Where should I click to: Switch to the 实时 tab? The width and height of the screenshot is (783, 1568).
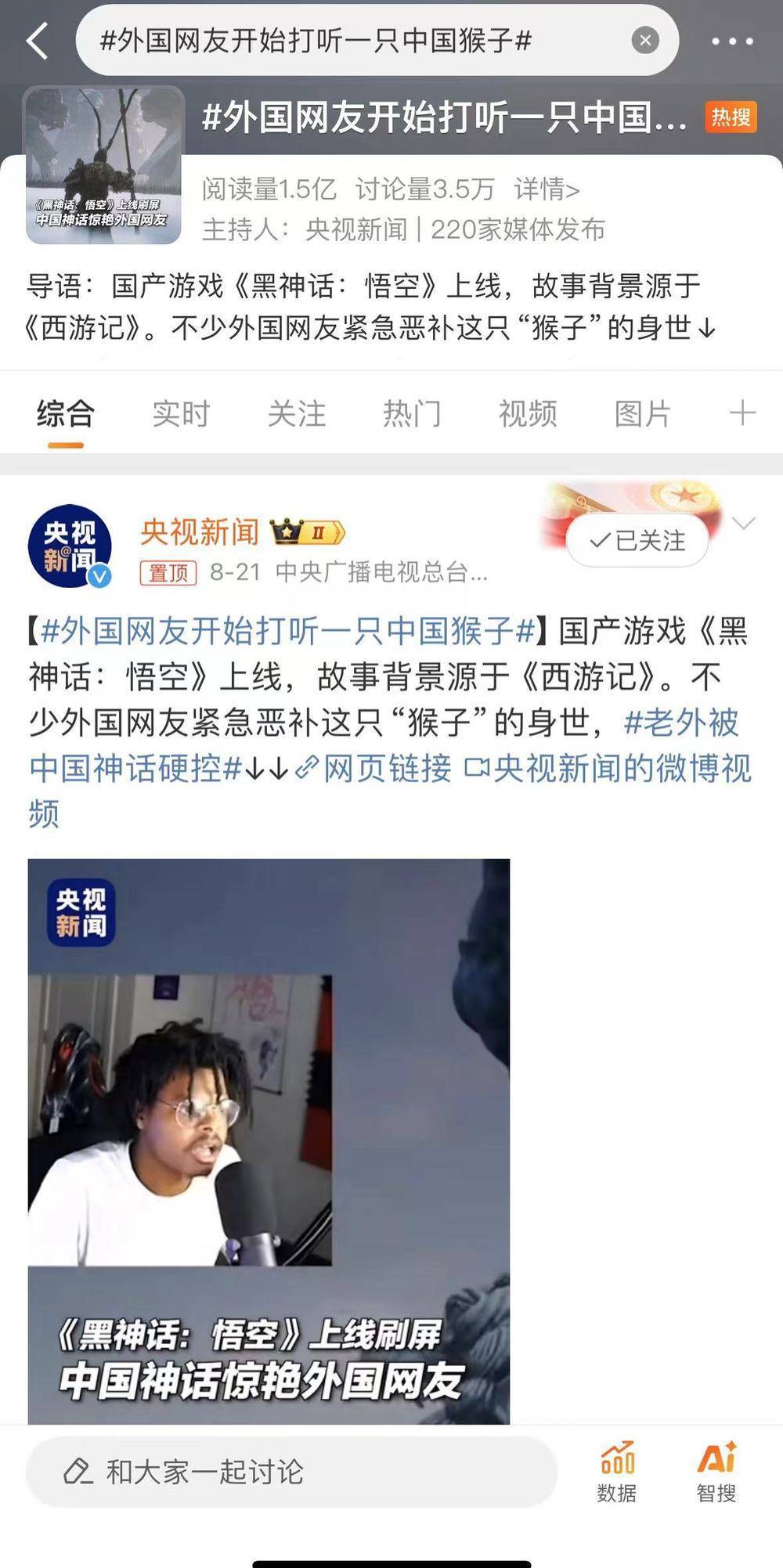(181, 413)
